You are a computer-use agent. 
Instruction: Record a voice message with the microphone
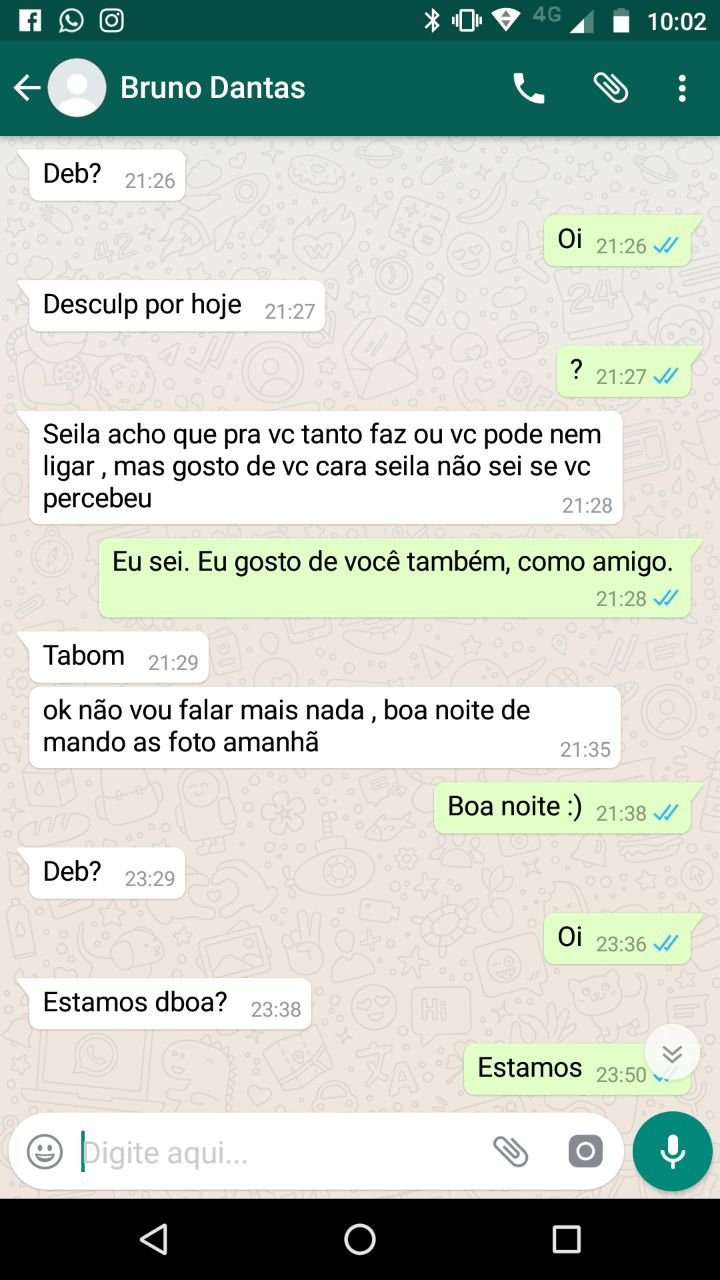pyautogui.click(x=672, y=1152)
